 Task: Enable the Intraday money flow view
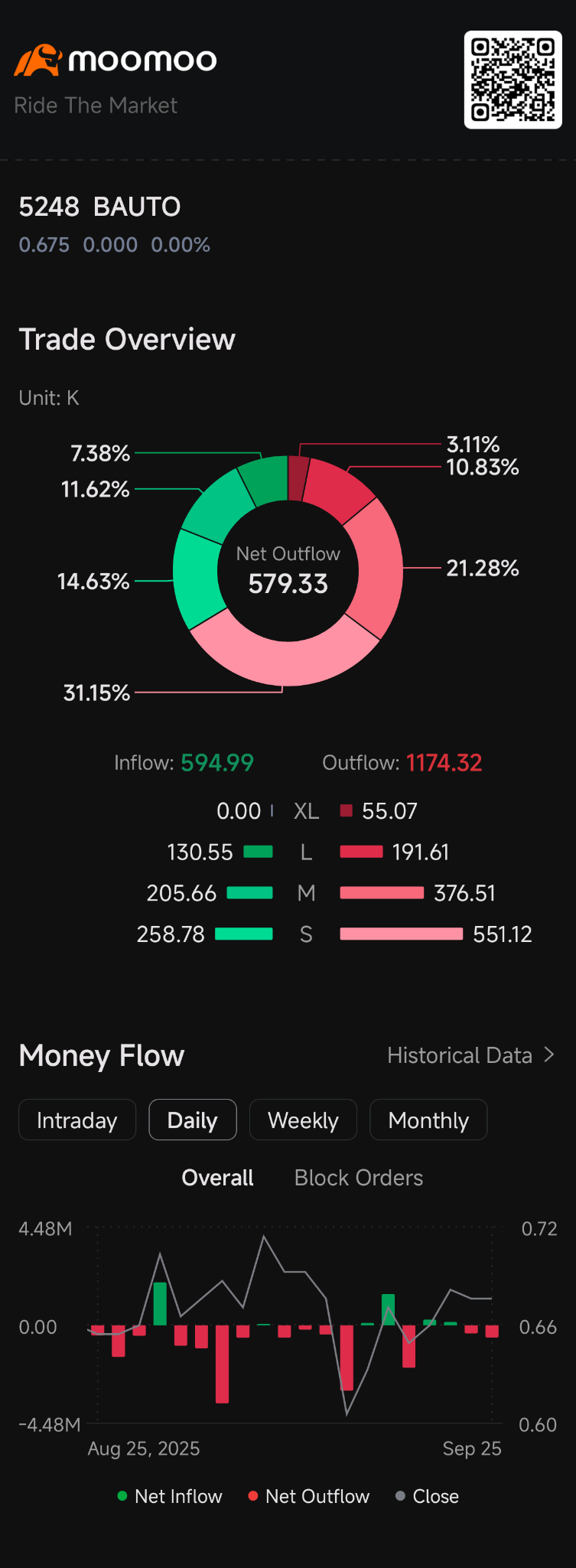pyautogui.click(x=76, y=1120)
